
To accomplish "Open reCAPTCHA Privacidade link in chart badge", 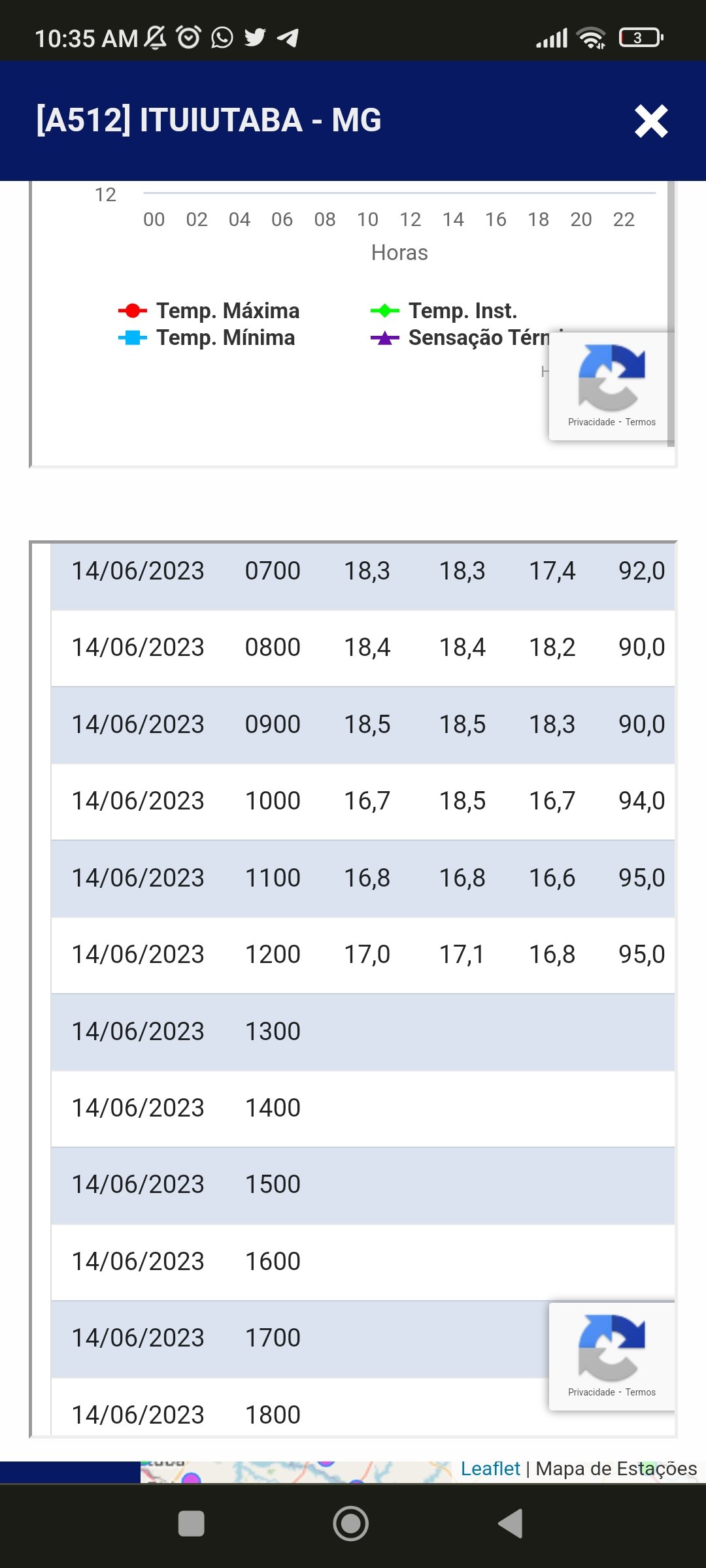I will (x=592, y=422).
